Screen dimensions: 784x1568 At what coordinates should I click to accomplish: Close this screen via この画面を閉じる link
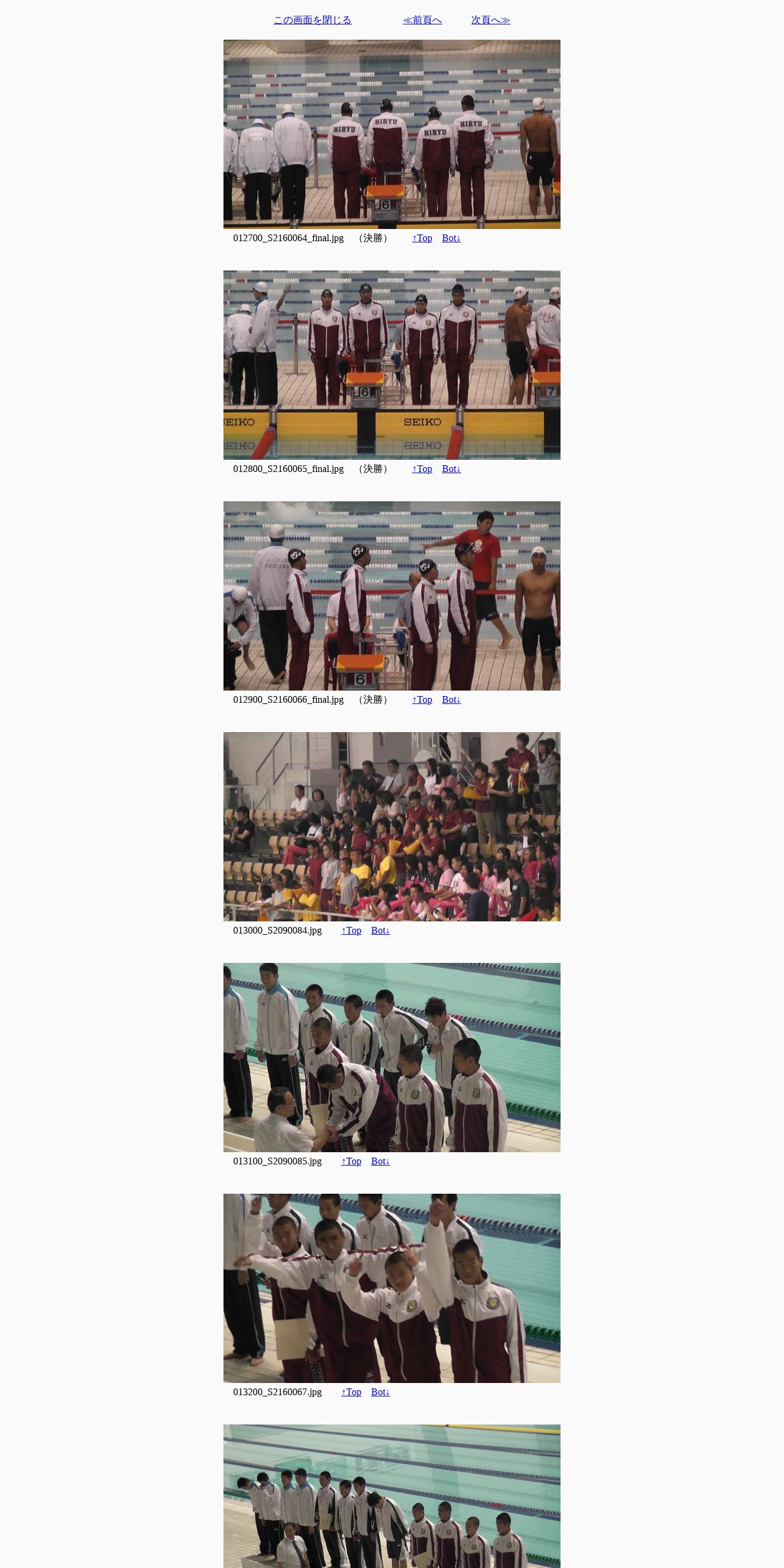click(x=312, y=20)
